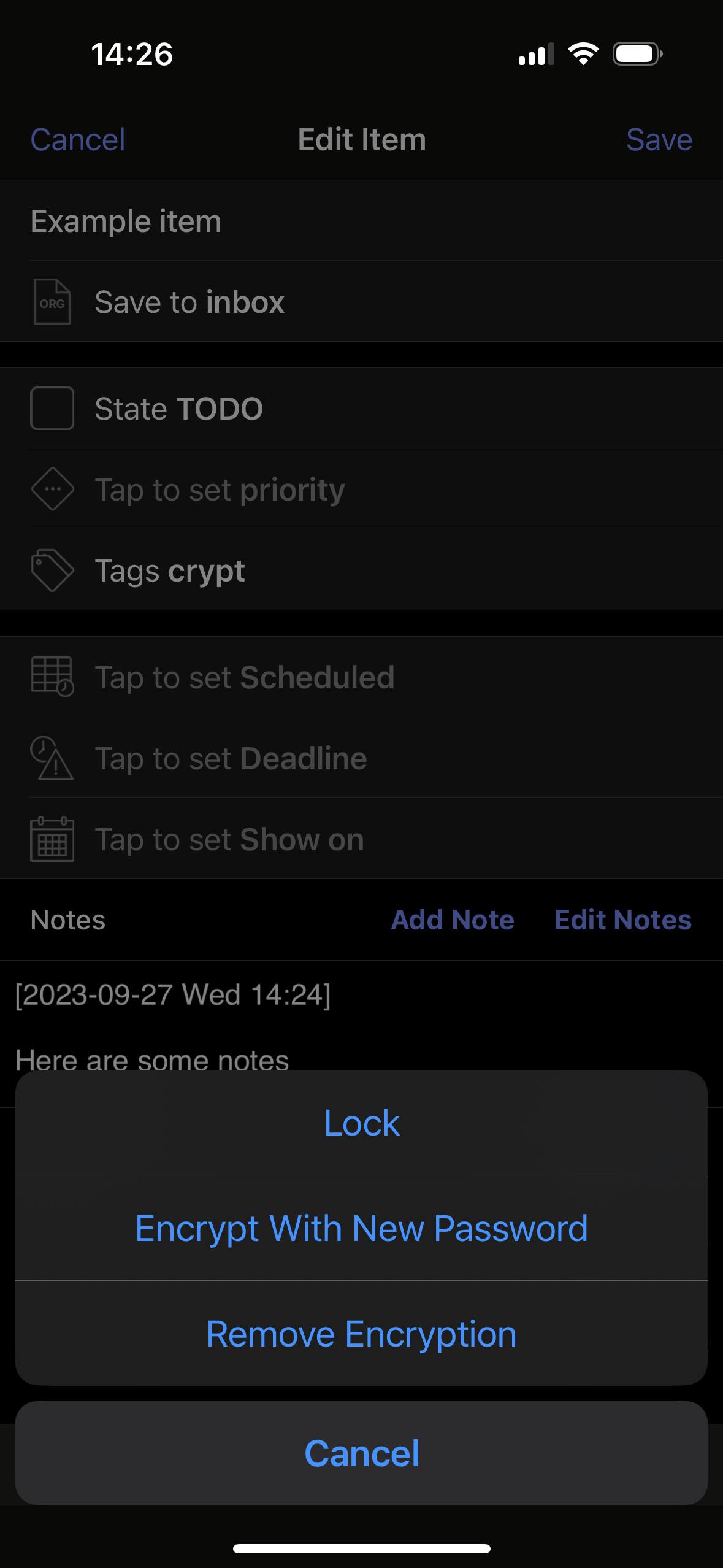The height and width of the screenshot is (1568, 723).
Task: Tap Remove Encryption
Action: click(x=361, y=1334)
